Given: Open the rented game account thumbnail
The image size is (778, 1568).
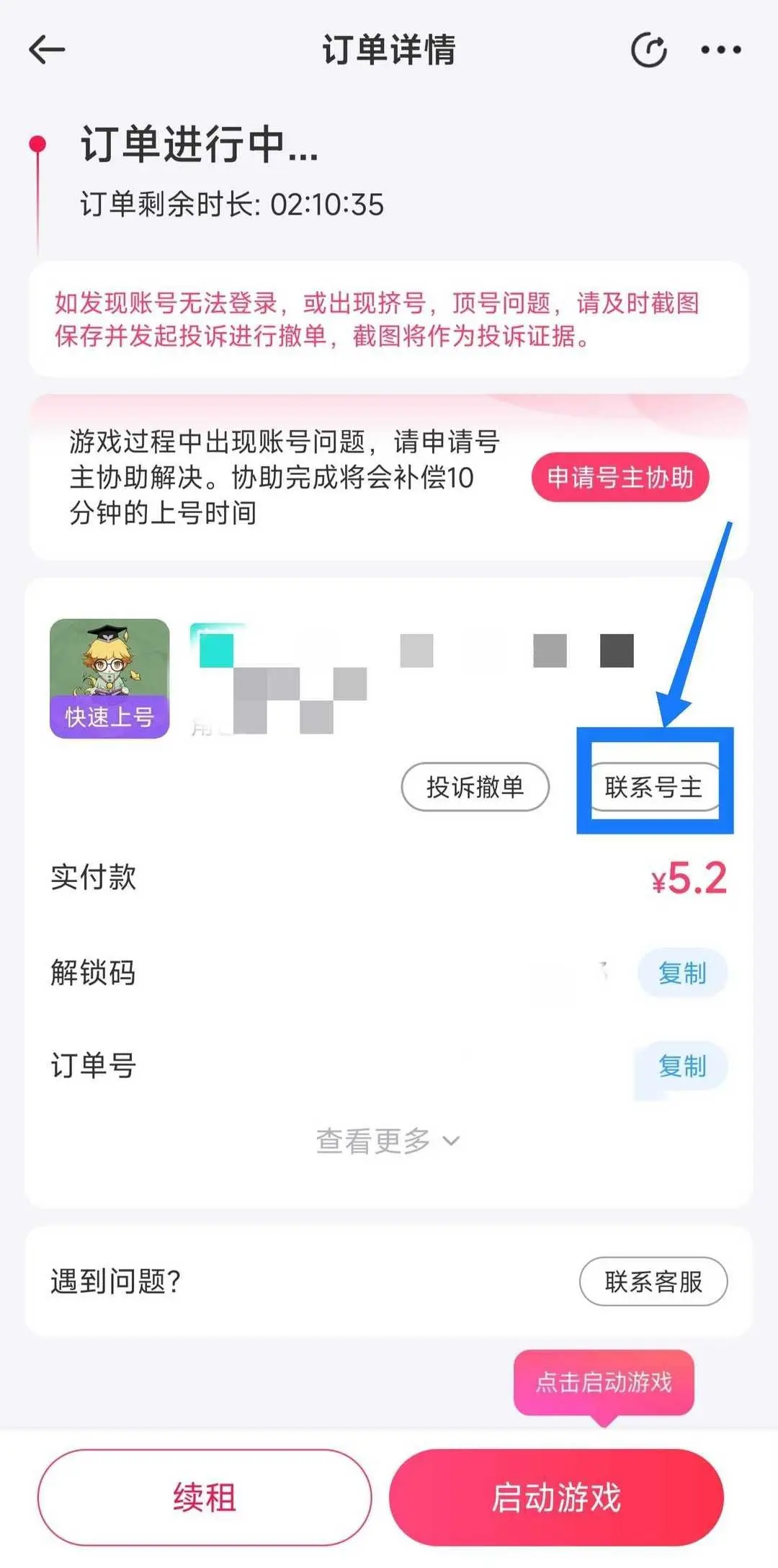Looking at the screenshot, I should tap(109, 678).
